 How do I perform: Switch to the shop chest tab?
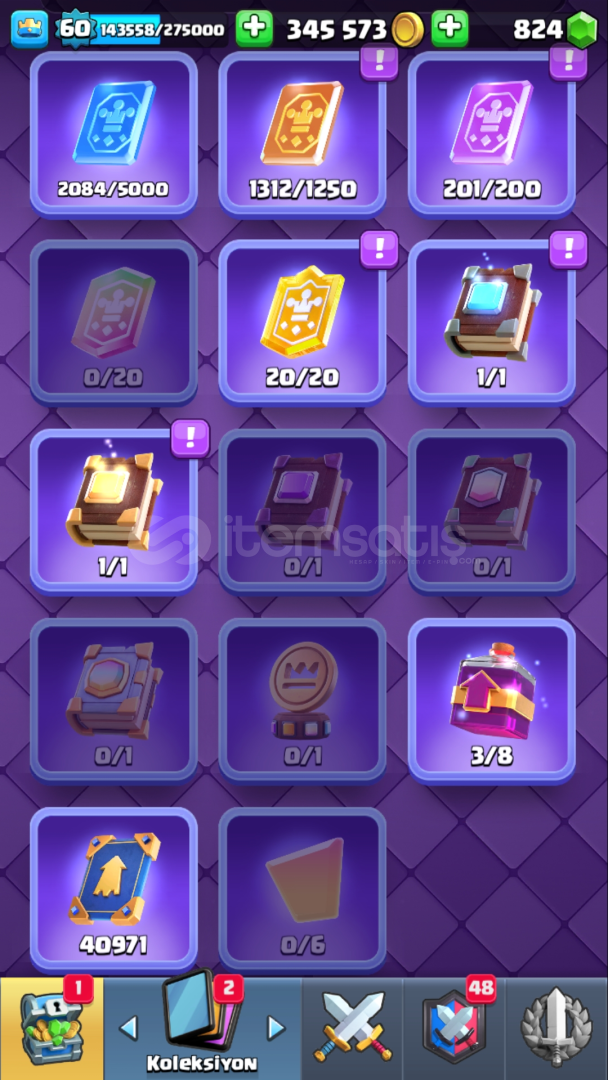52,1028
